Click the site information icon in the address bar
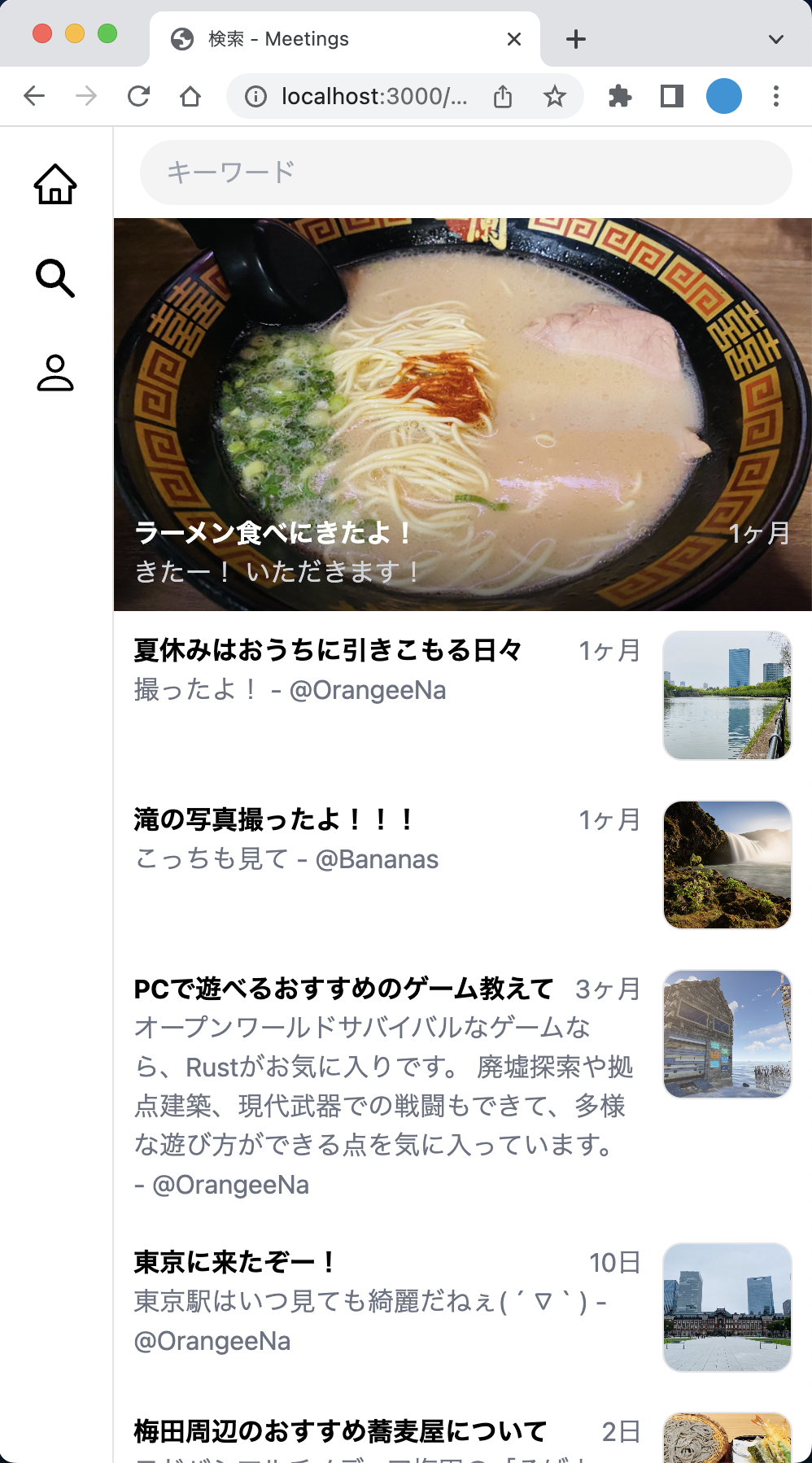Viewport: 812px width, 1463px height. click(255, 95)
